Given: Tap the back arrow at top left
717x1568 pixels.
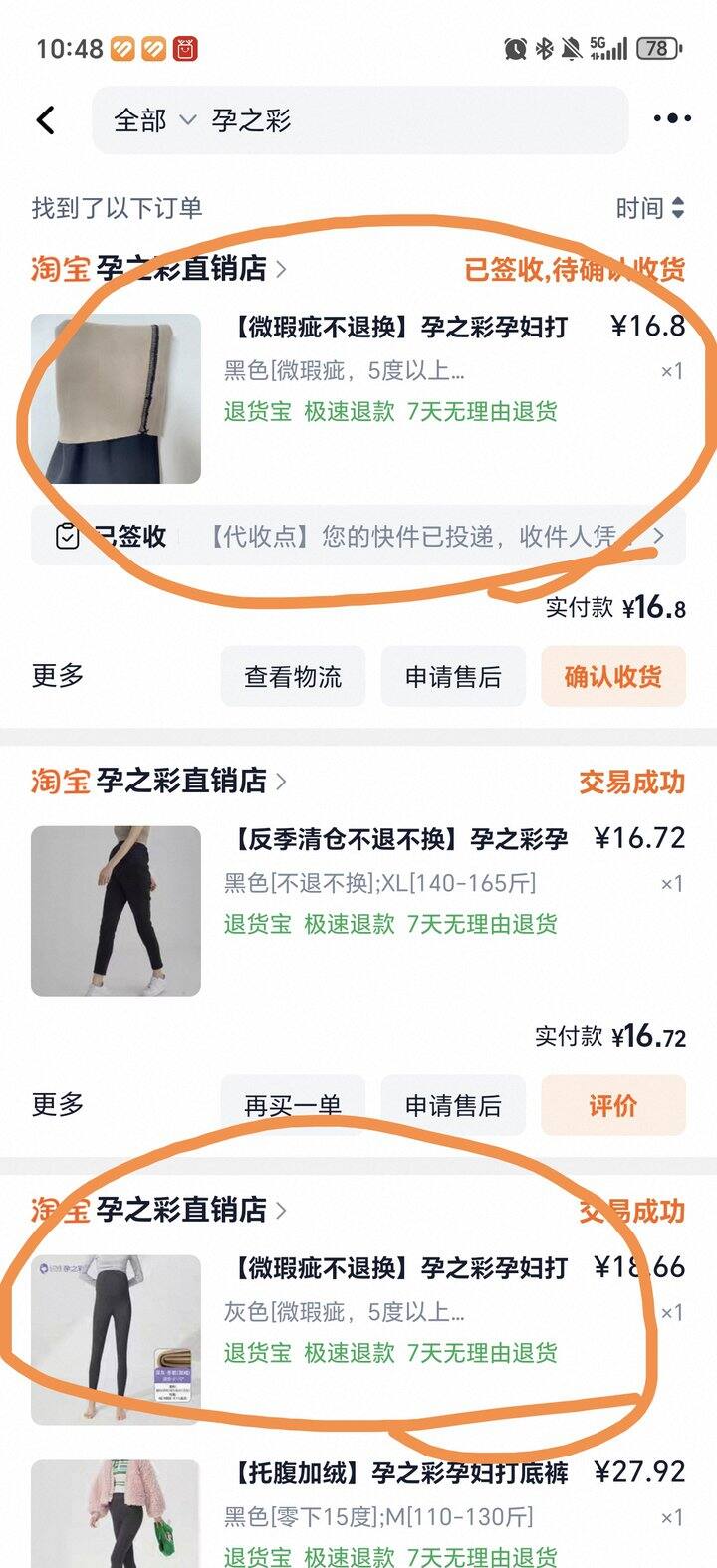Looking at the screenshot, I should 44,118.
